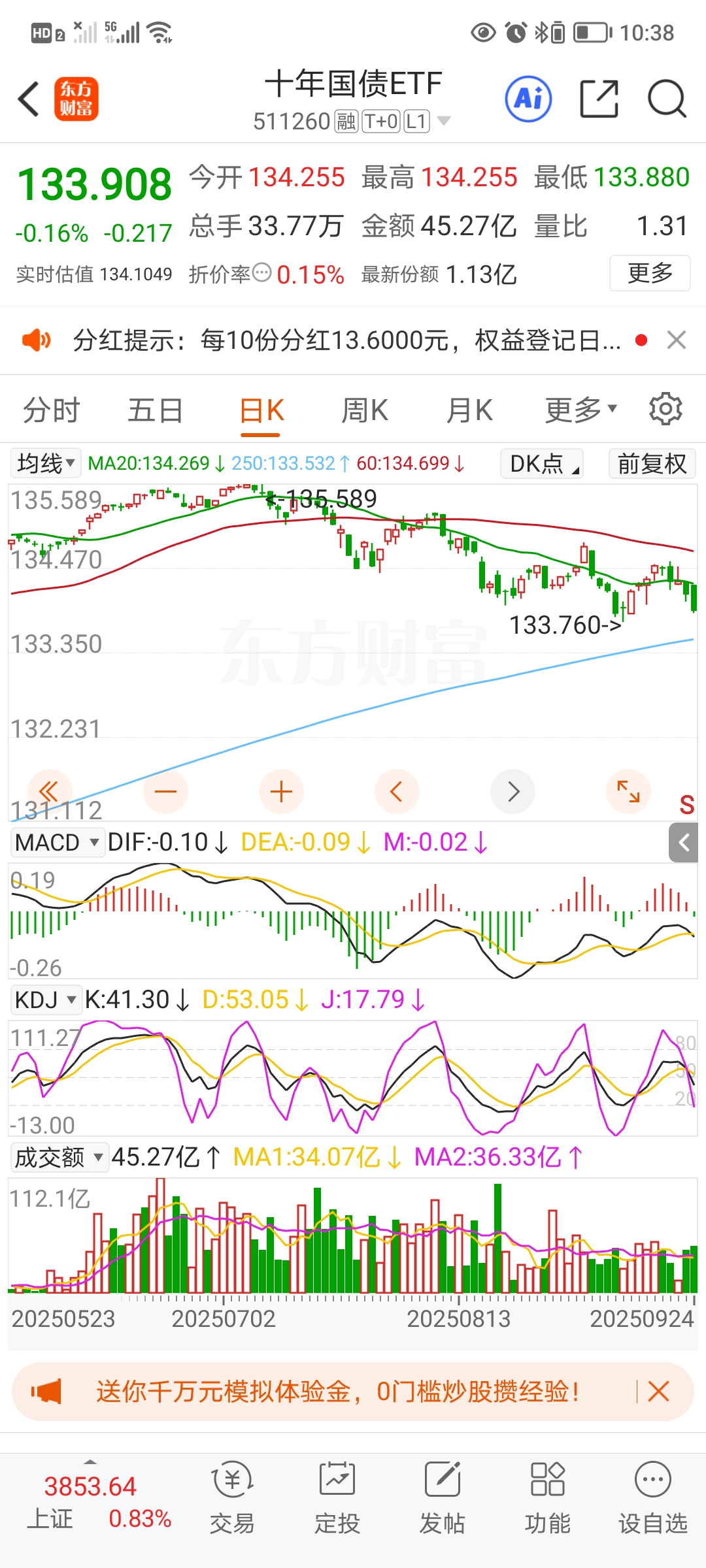Go back using the top-left arrow
706x1568 pixels.
29,99
